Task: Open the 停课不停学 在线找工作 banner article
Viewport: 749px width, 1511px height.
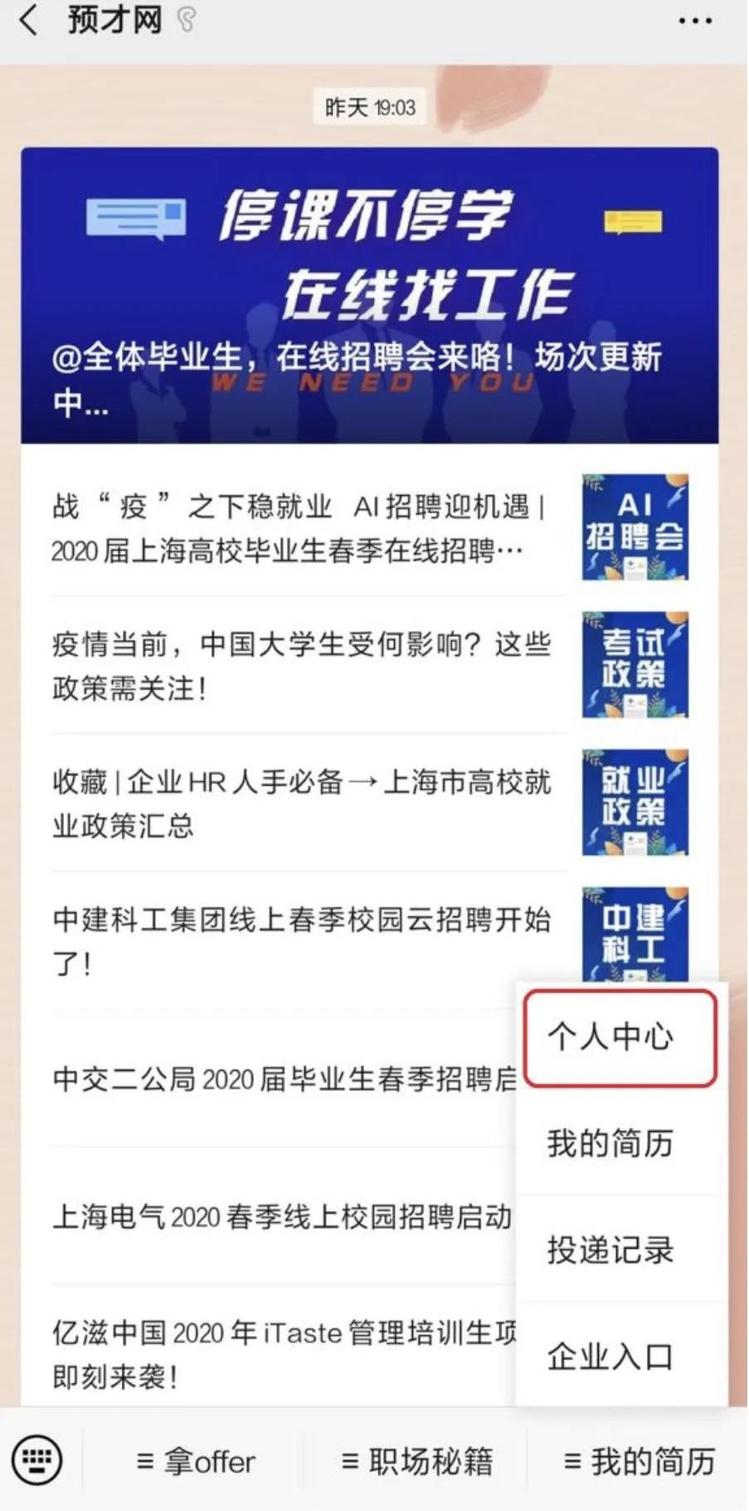Action: tap(369, 295)
